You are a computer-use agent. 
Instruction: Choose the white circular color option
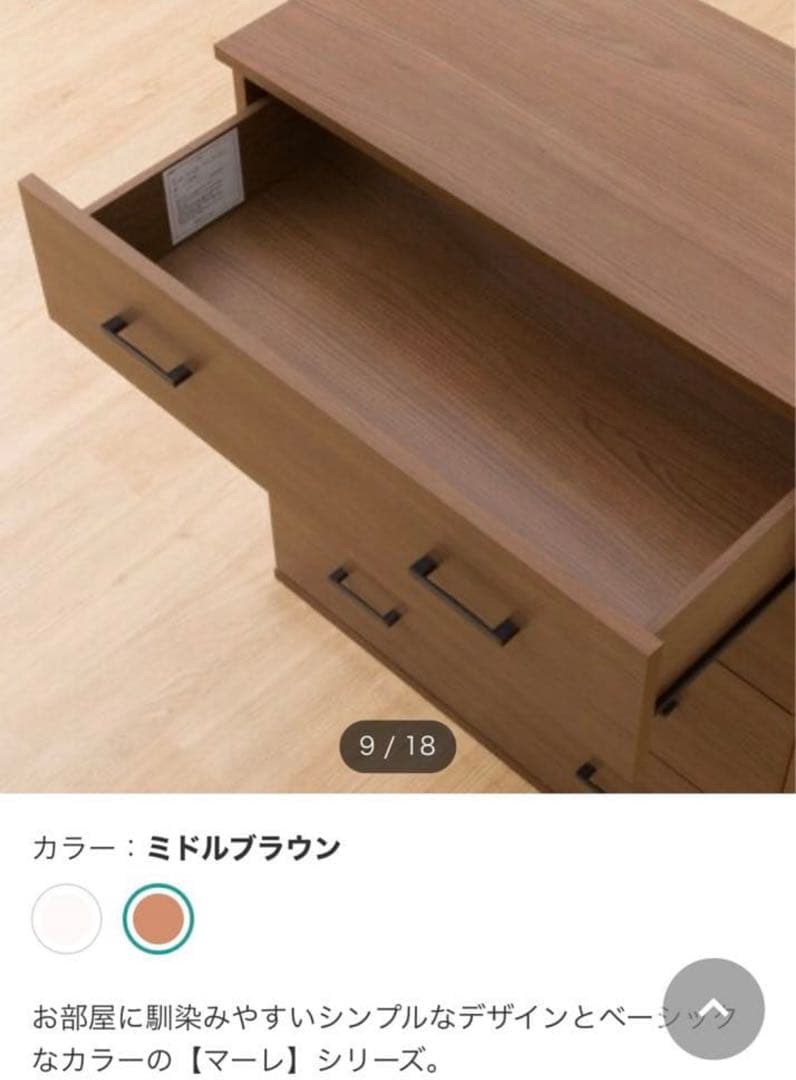63,916
